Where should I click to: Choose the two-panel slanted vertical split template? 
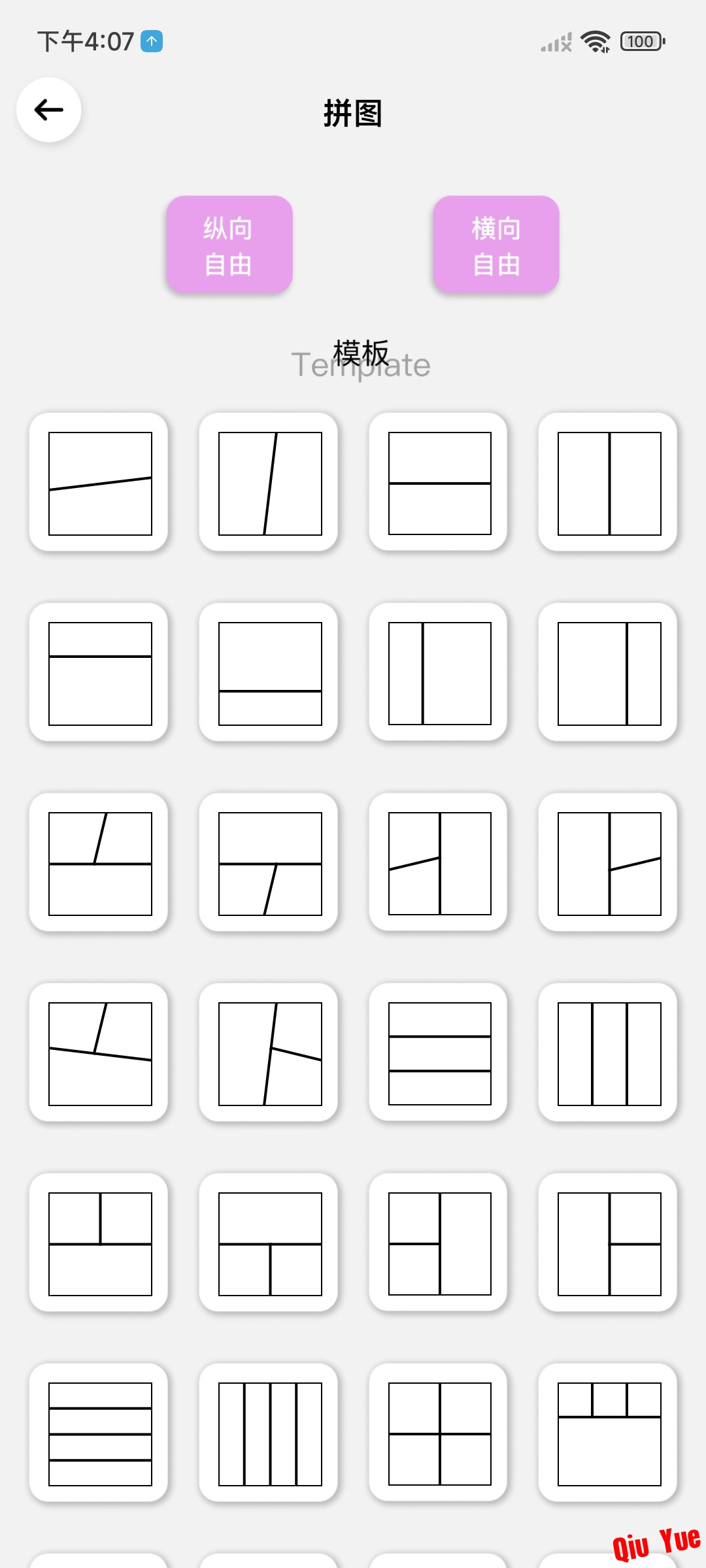(x=269, y=483)
